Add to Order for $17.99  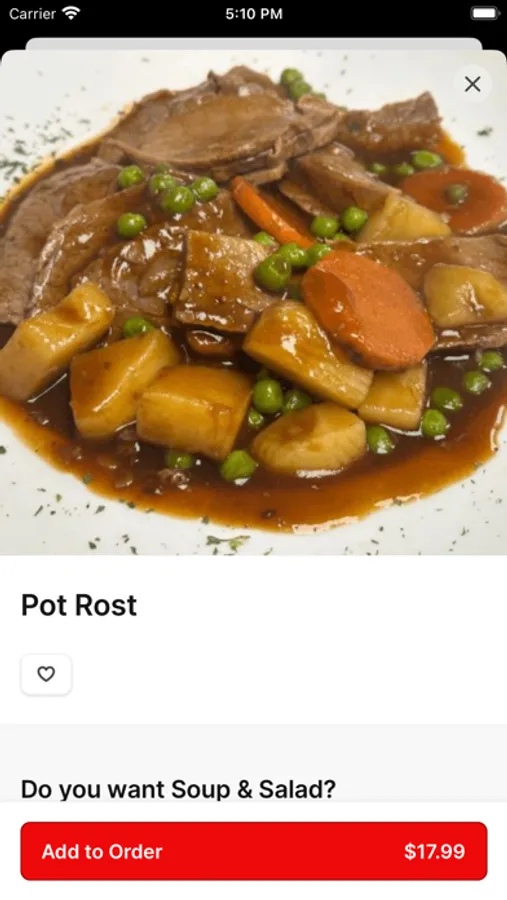254,851
